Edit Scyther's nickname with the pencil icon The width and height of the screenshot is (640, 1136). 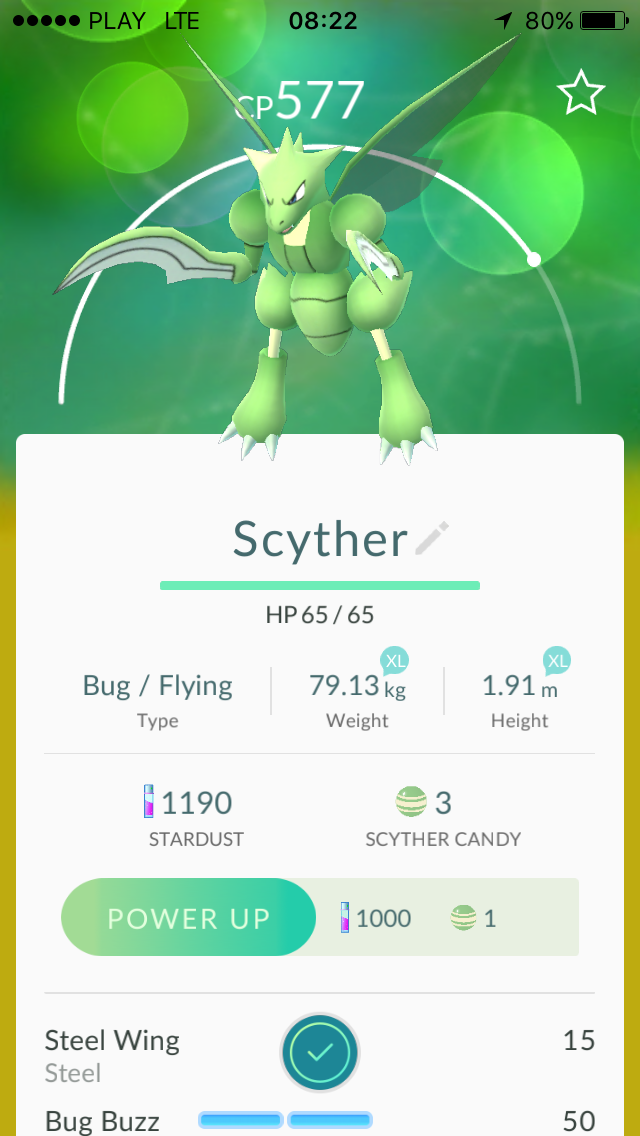point(432,538)
